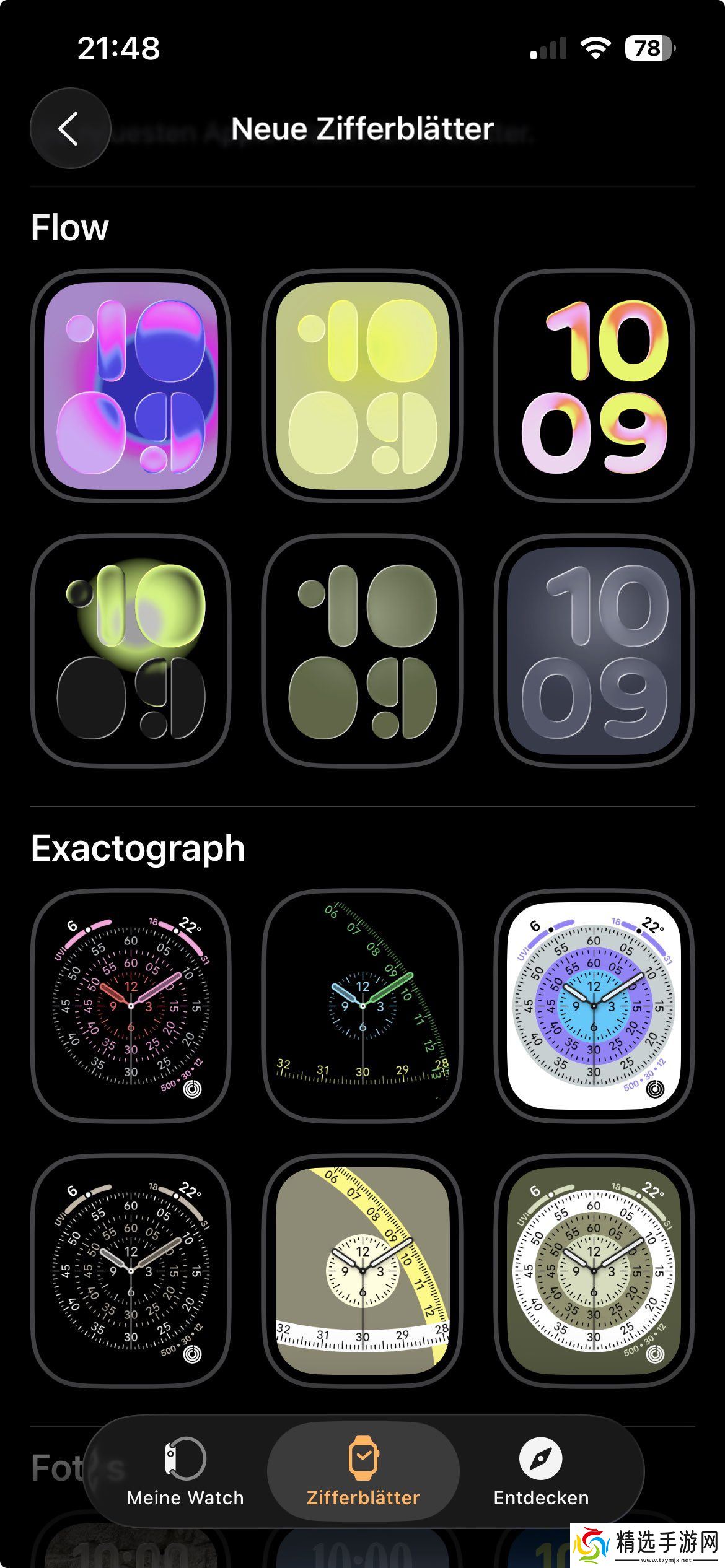Choose the all-yellow Flow watch face
This screenshot has width=725, height=1568.
tap(362, 386)
